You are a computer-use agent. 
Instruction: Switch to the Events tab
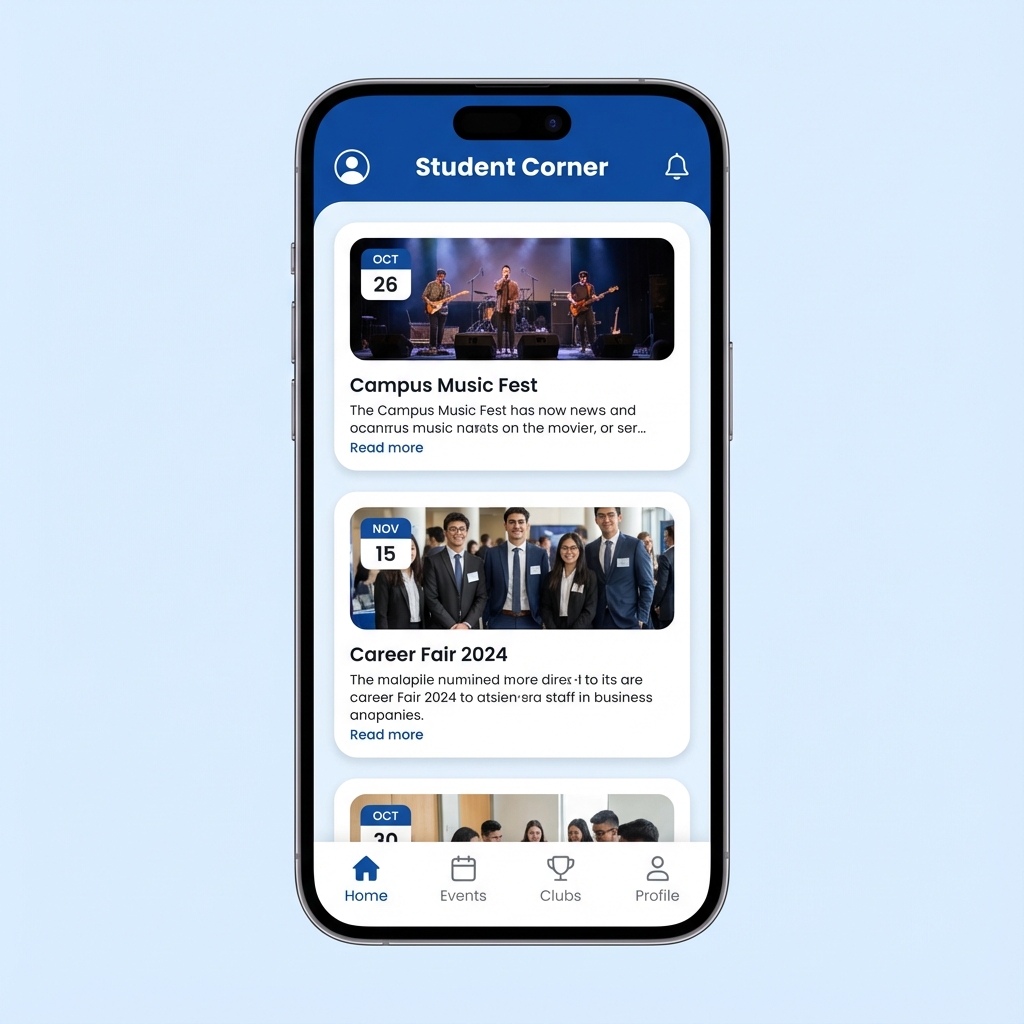(463, 880)
